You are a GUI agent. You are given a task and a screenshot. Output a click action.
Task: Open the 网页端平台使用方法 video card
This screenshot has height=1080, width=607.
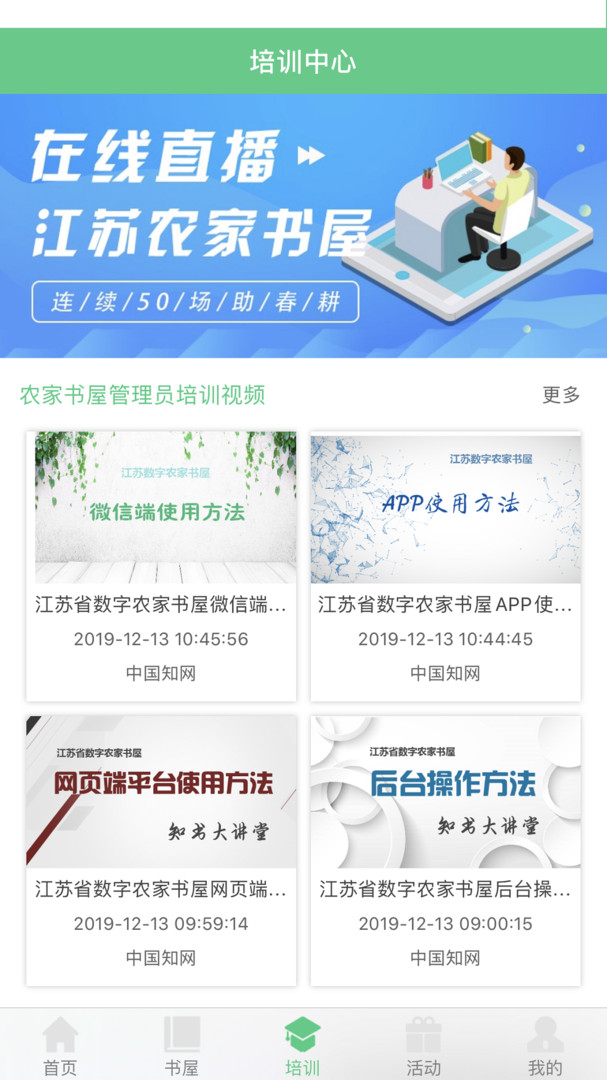(x=161, y=851)
